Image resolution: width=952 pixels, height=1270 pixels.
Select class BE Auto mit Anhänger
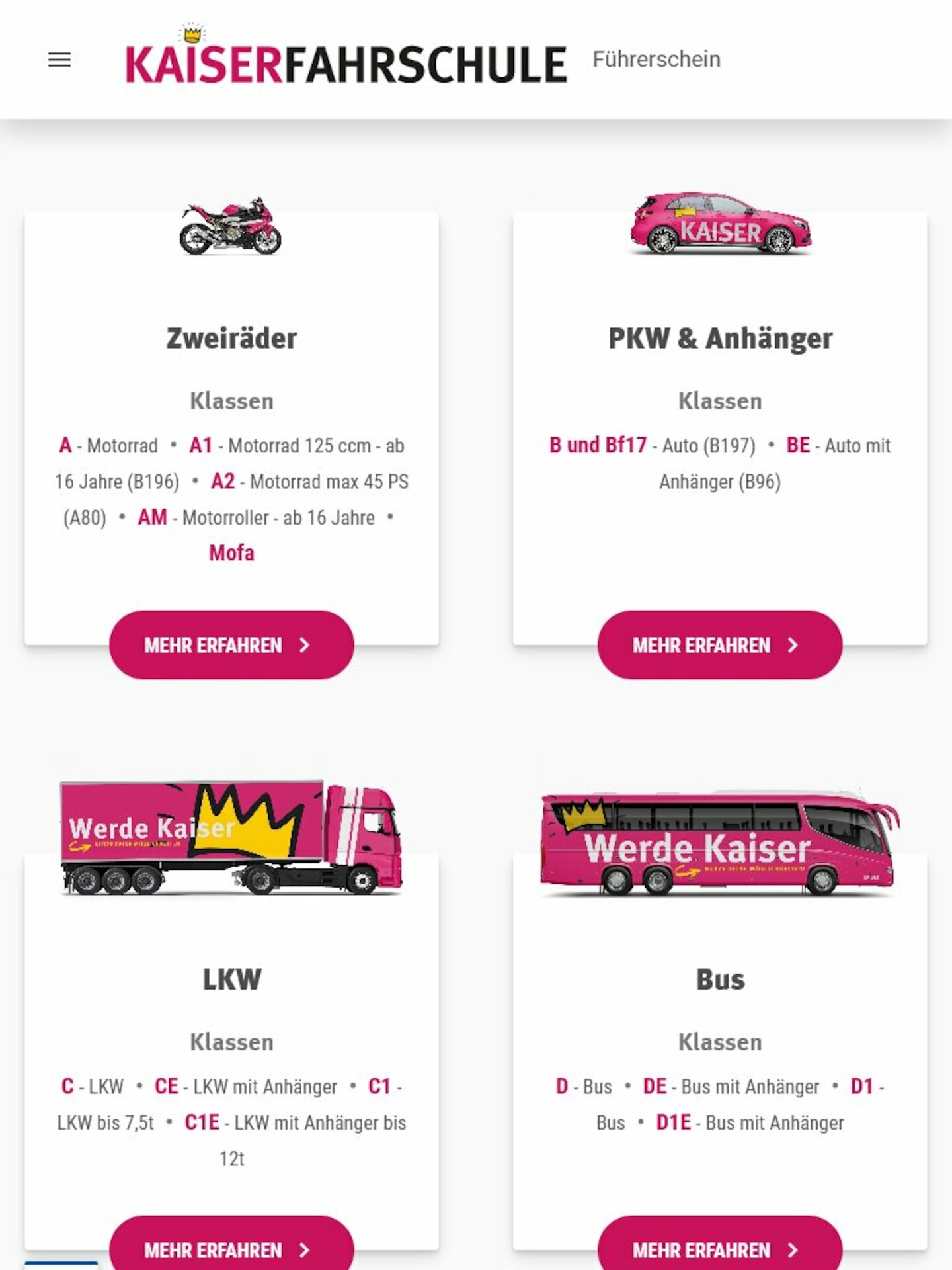point(798,445)
